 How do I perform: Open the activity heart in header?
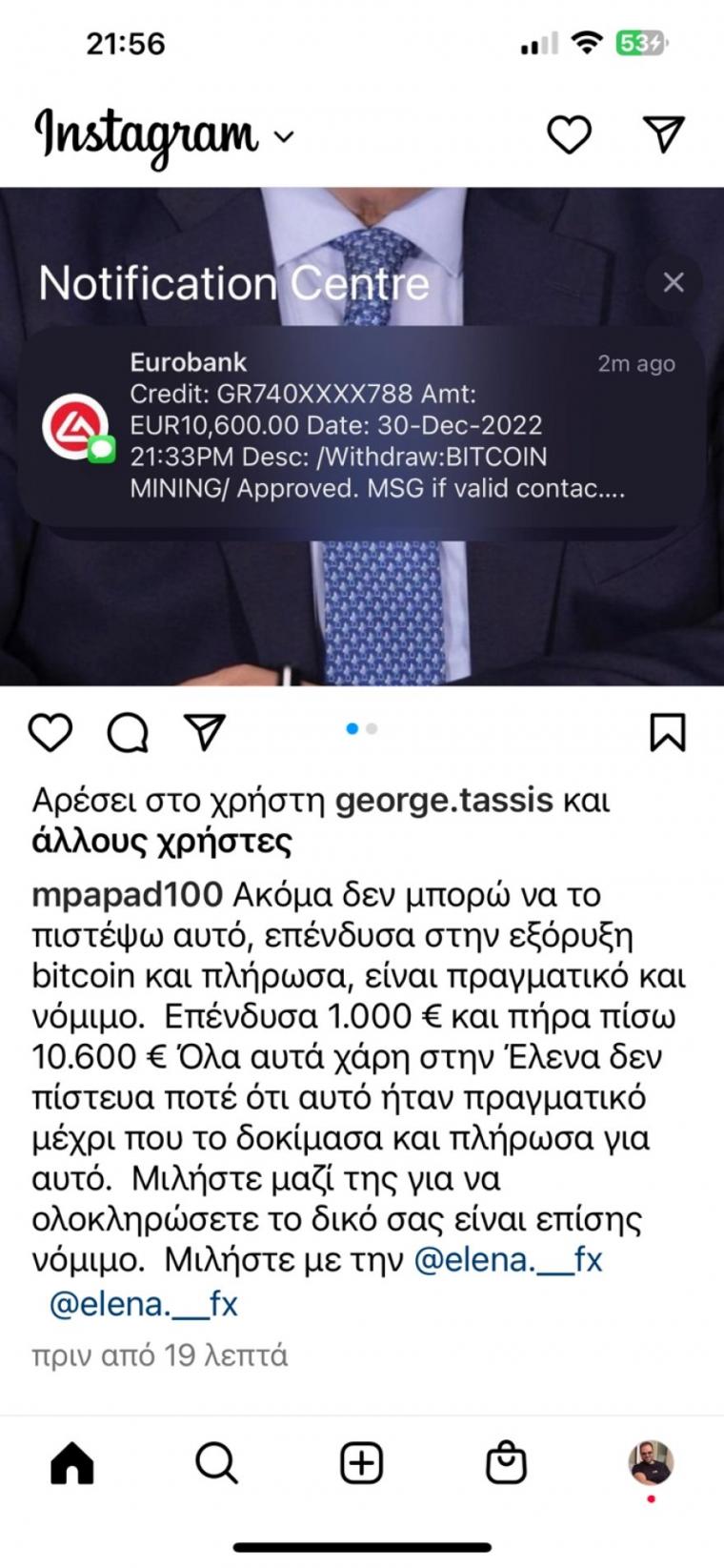569,134
